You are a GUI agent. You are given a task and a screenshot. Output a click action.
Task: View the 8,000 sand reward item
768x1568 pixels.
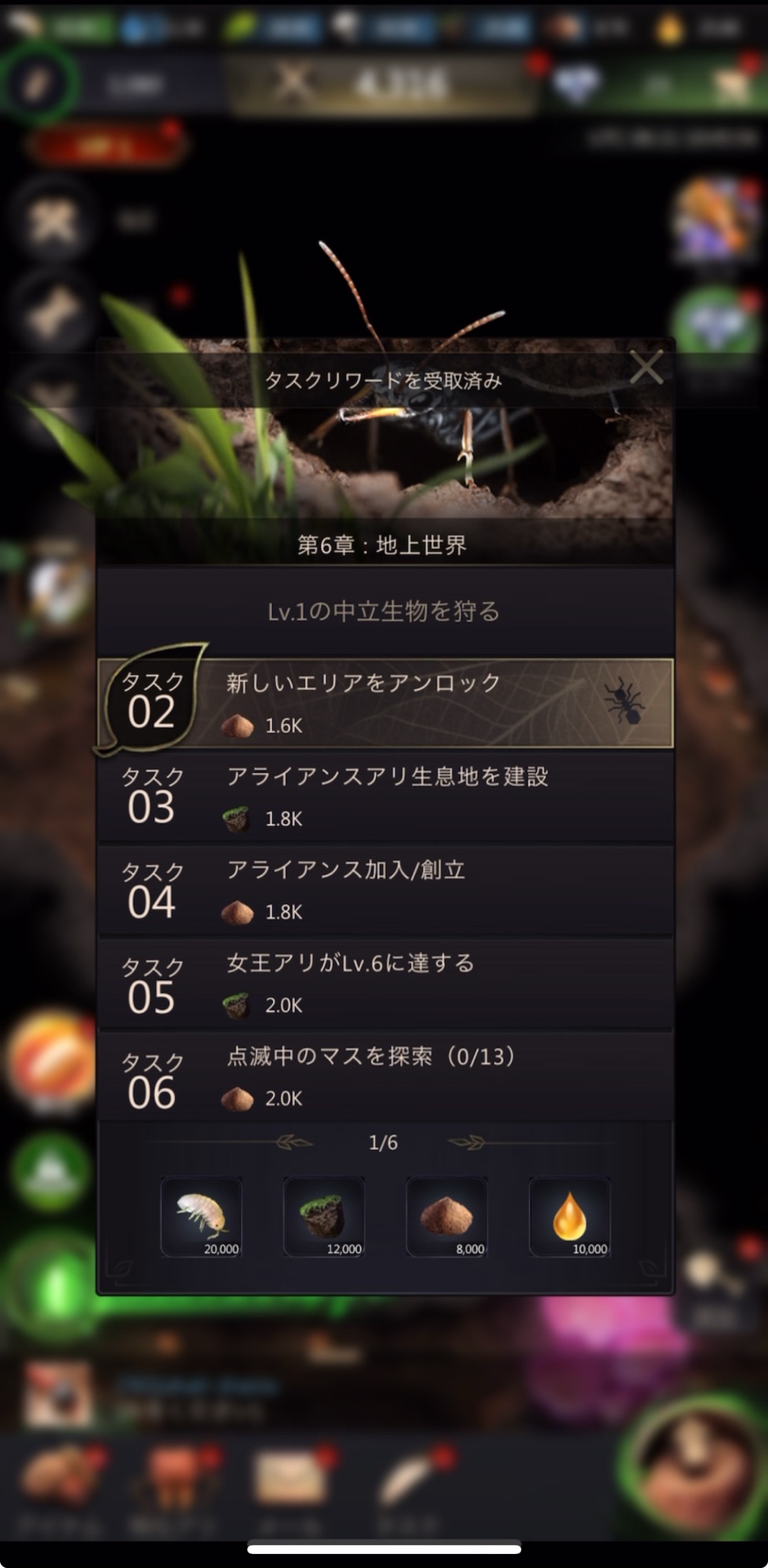446,1216
